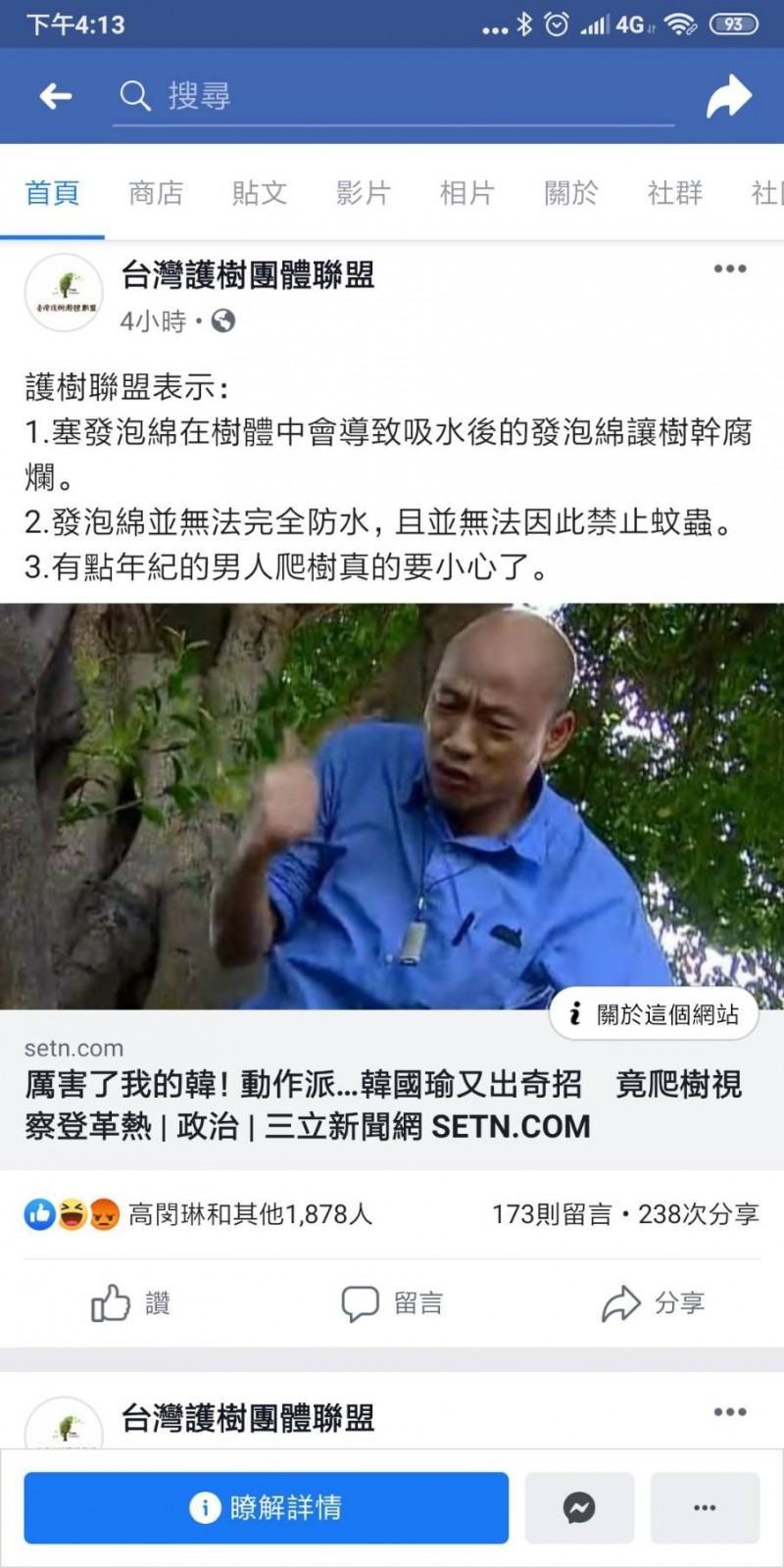This screenshot has height=1568, width=784.
Task: Share this page via the top-right arrow
Action: [728, 96]
